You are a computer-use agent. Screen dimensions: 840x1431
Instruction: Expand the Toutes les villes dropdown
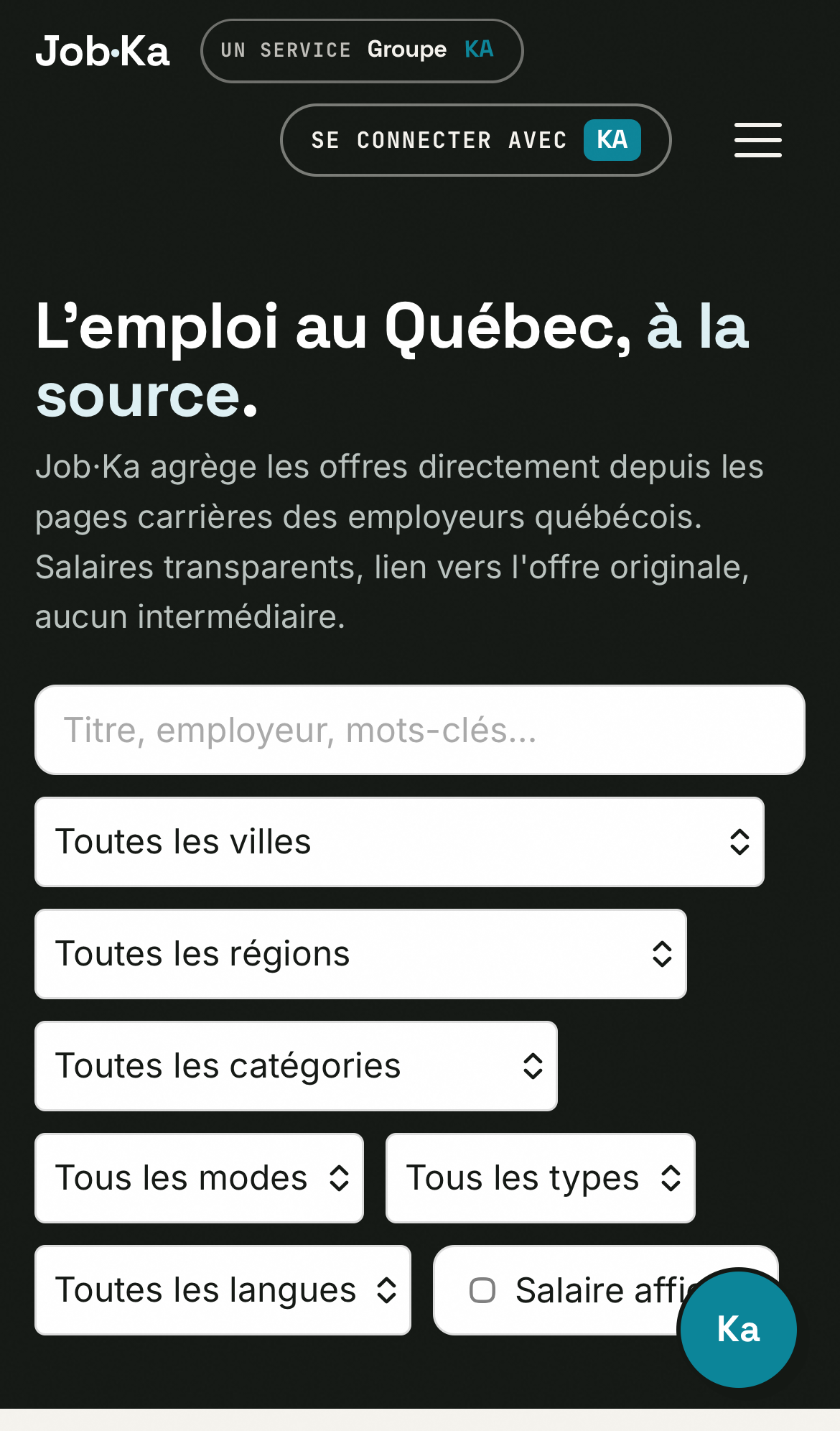click(x=399, y=842)
